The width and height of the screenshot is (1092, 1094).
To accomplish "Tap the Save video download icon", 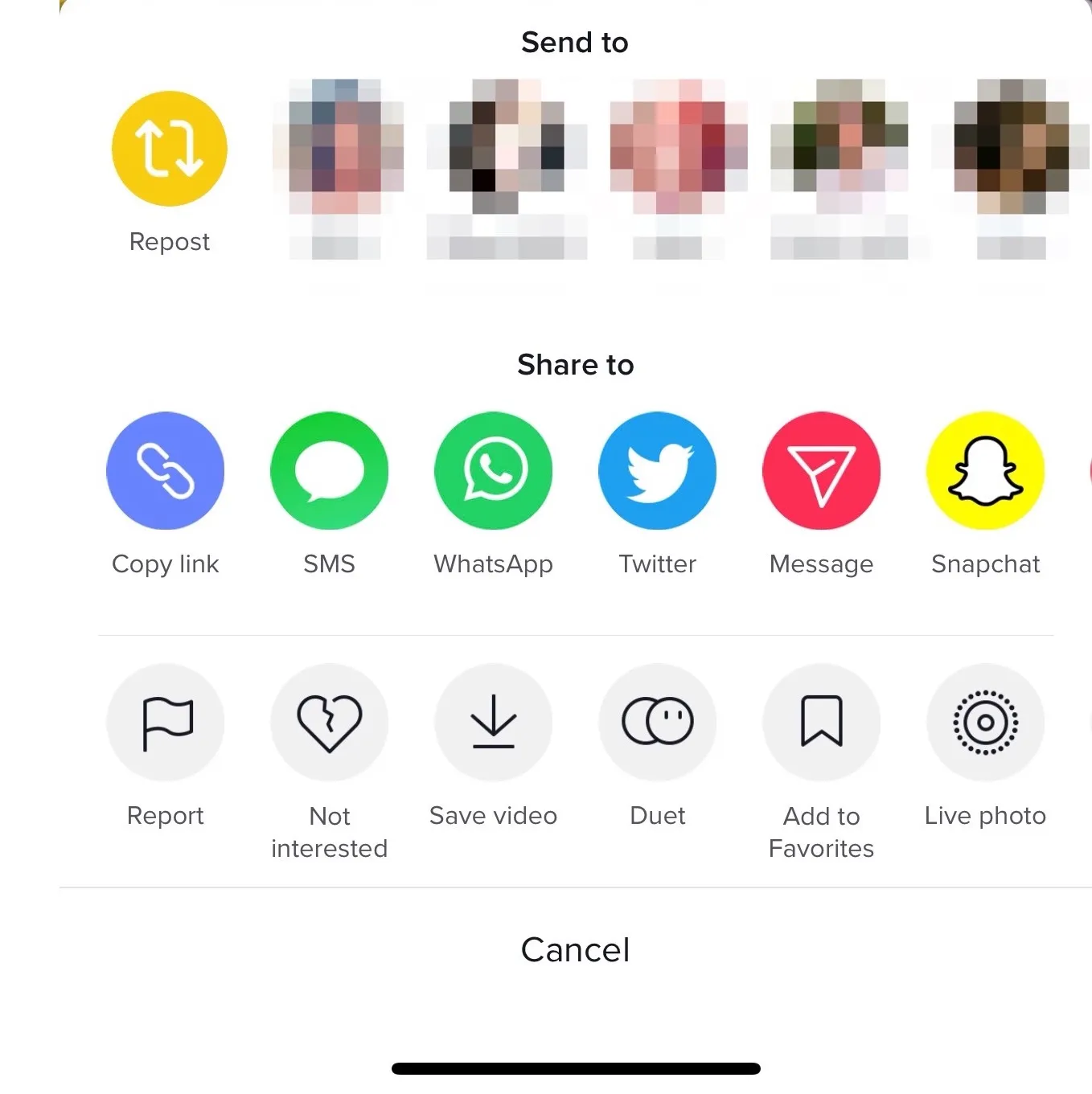I will (x=493, y=722).
